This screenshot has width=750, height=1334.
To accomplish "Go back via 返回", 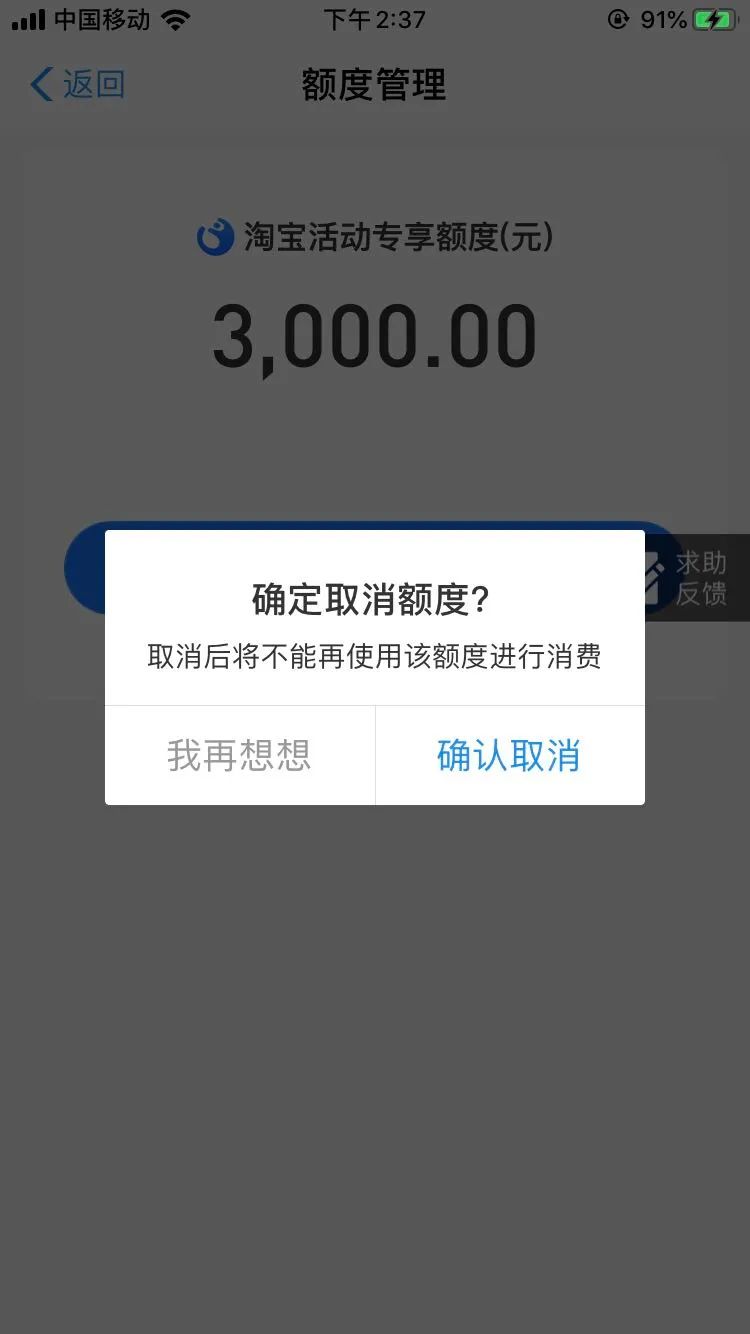I will pyautogui.click(x=78, y=85).
